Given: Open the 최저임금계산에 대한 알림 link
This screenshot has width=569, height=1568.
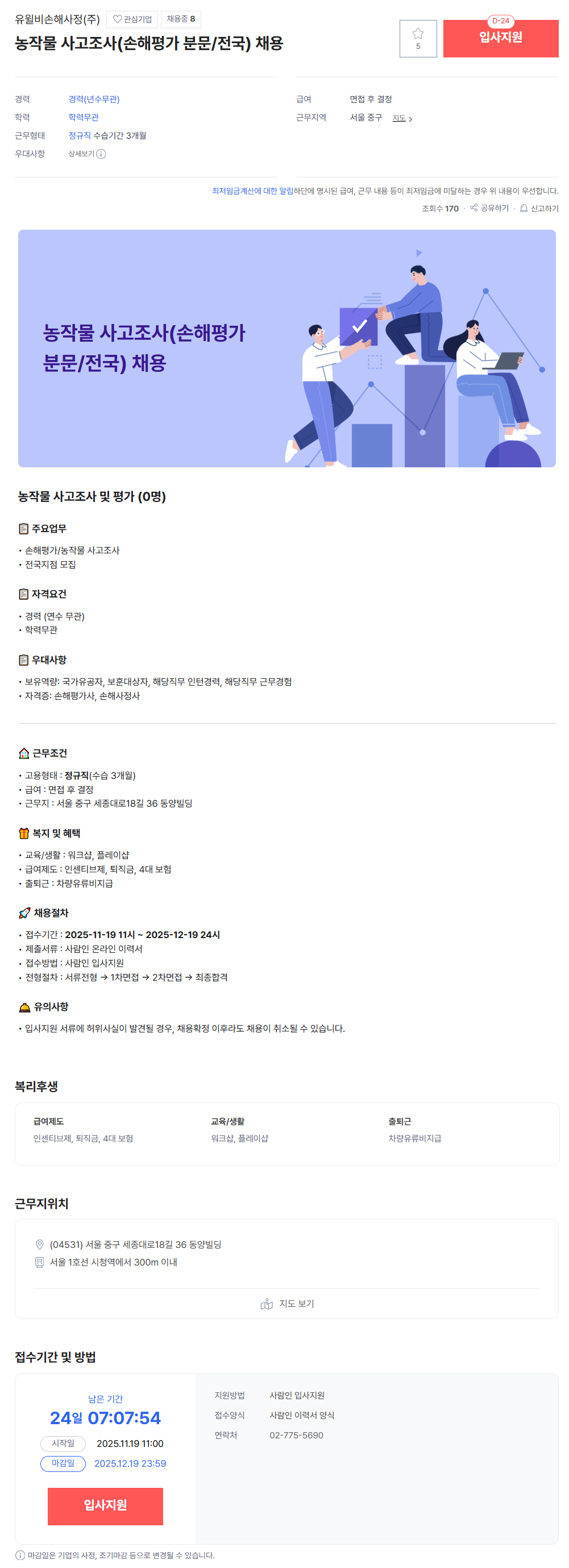Looking at the screenshot, I should point(252,191).
